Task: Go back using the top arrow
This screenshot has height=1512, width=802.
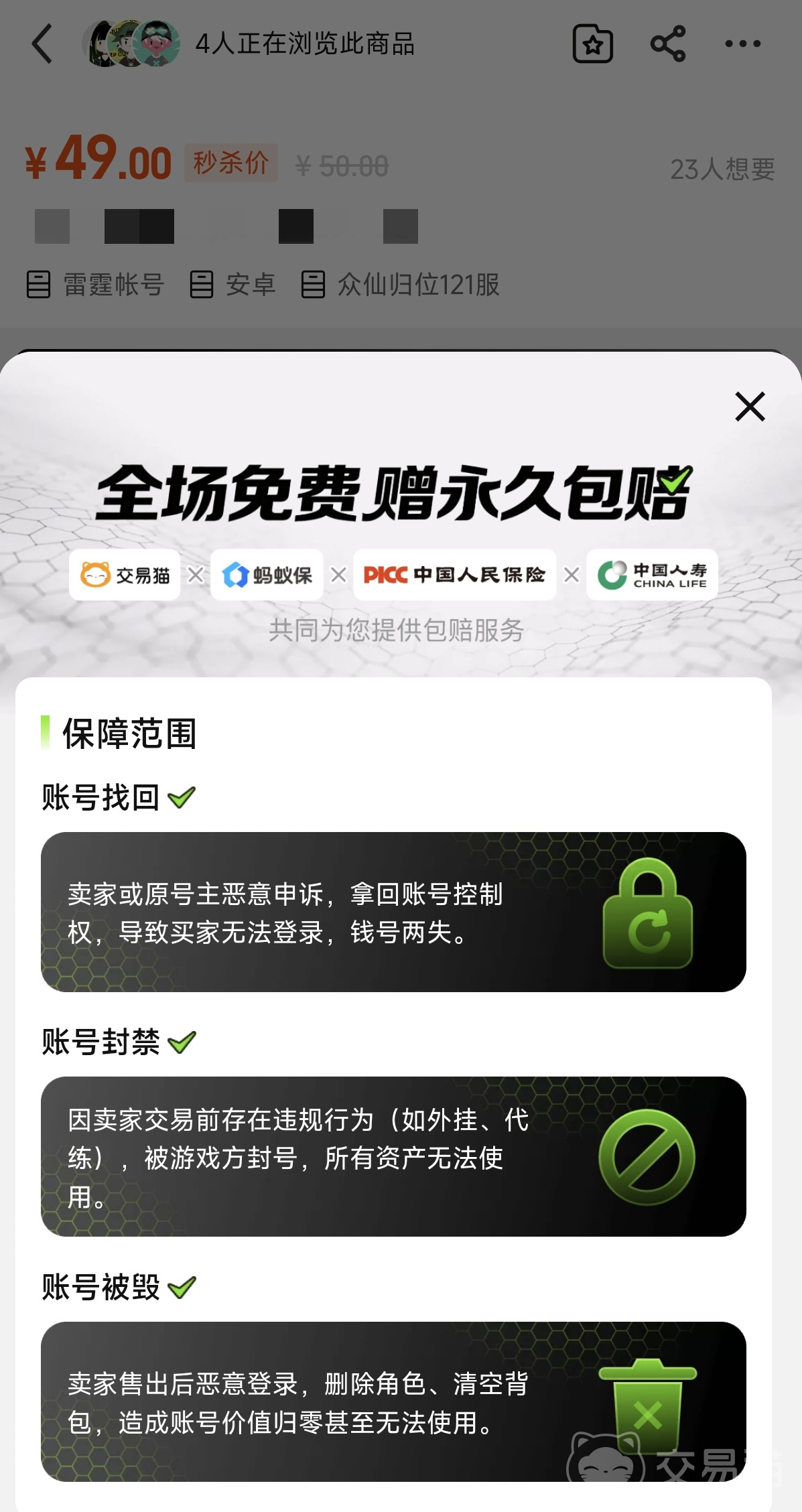Action: [42, 44]
